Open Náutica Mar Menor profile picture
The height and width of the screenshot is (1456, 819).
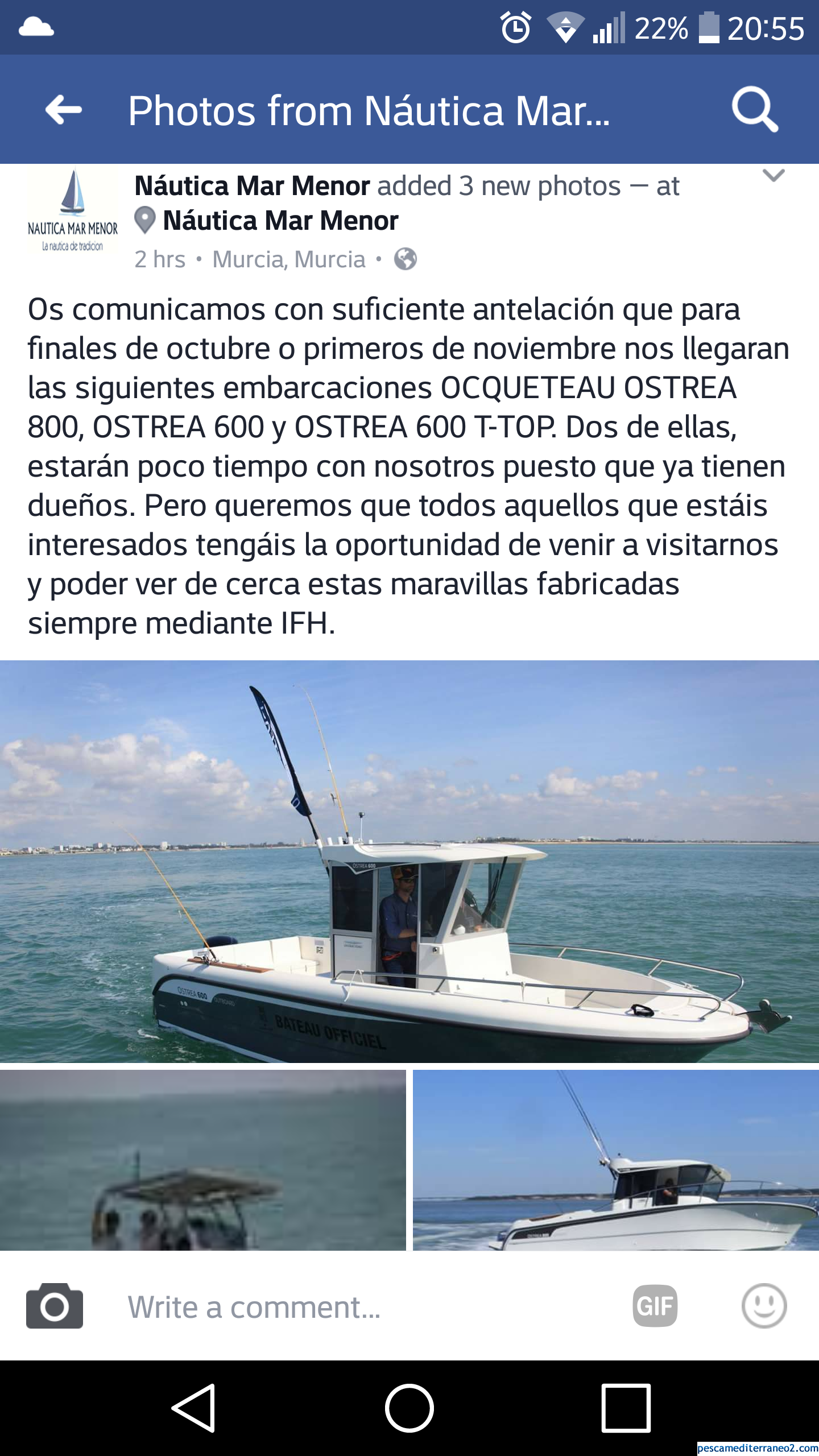tap(73, 211)
